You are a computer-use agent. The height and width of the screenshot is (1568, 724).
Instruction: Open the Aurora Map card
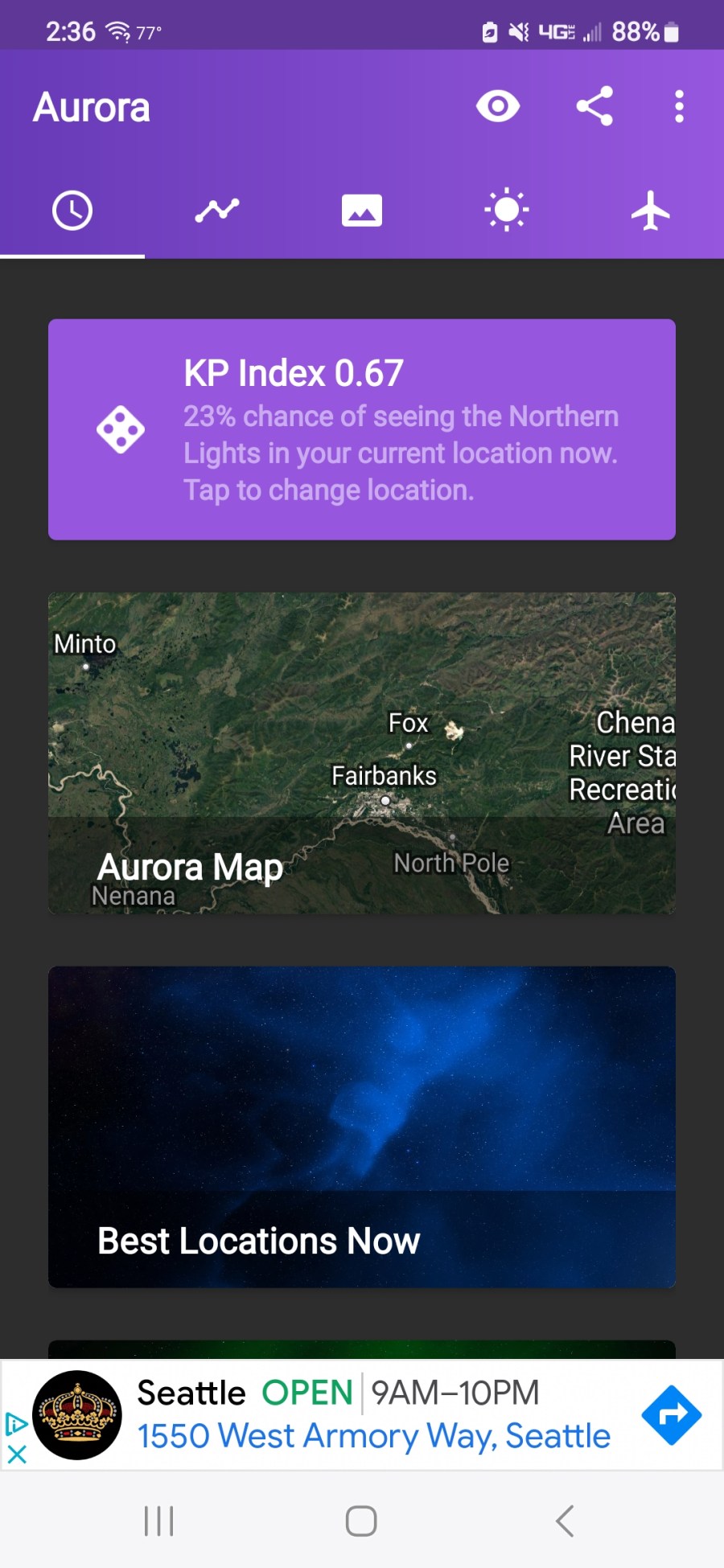point(362,753)
